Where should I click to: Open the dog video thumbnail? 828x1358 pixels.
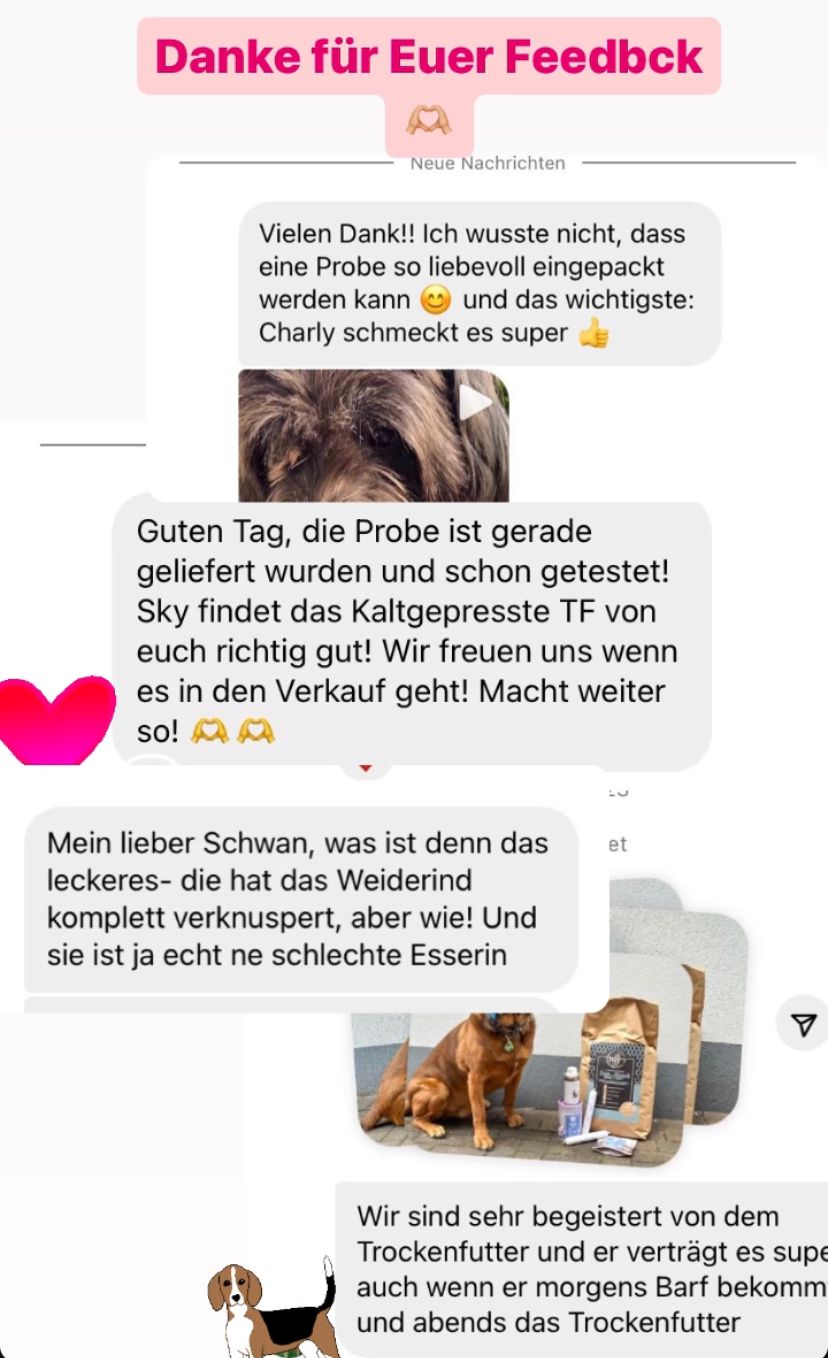click(373, 437)
